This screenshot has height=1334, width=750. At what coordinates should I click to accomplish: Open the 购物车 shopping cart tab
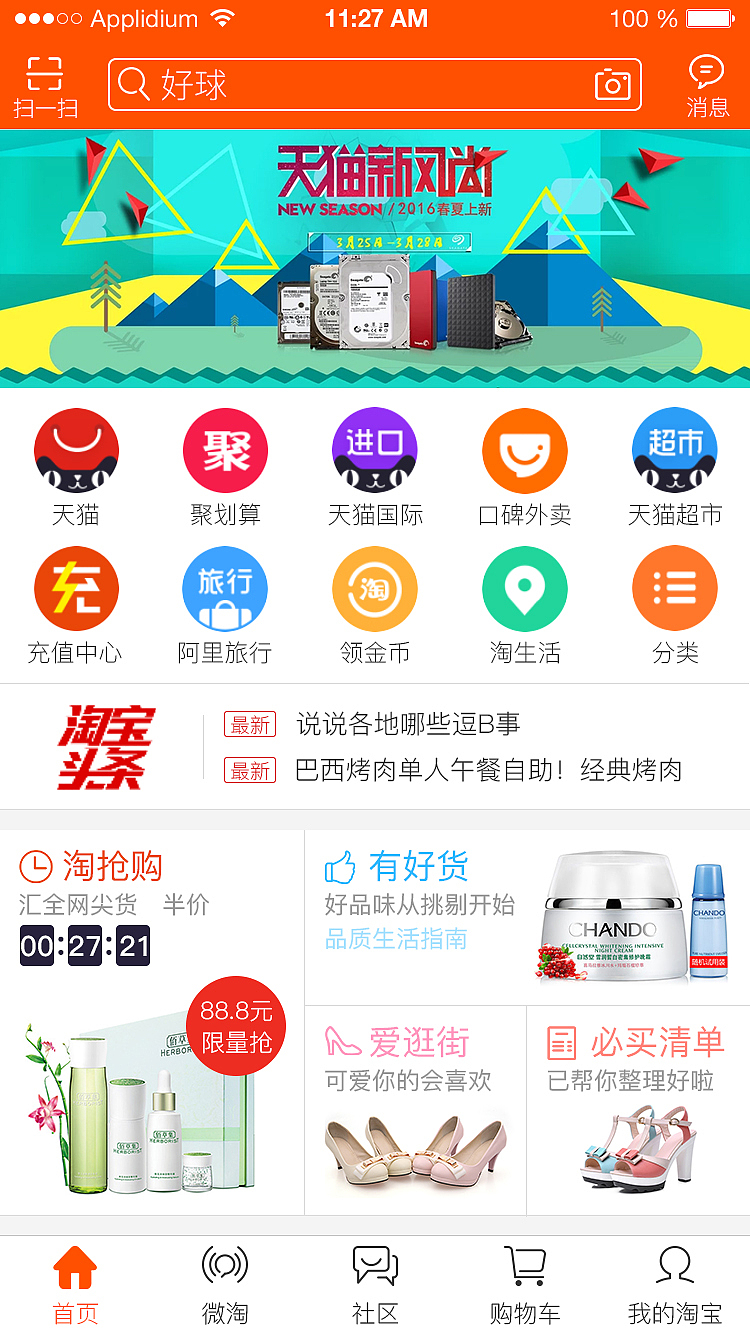(524, 1280)
